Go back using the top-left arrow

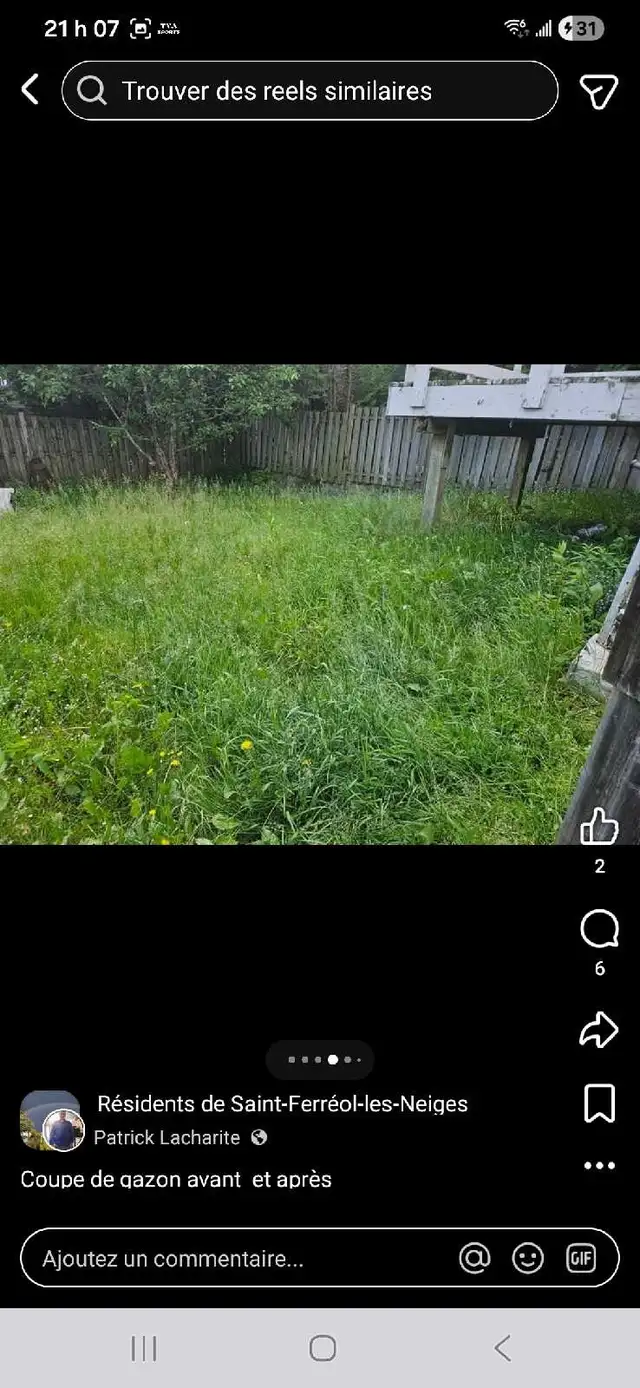(31, 90)
